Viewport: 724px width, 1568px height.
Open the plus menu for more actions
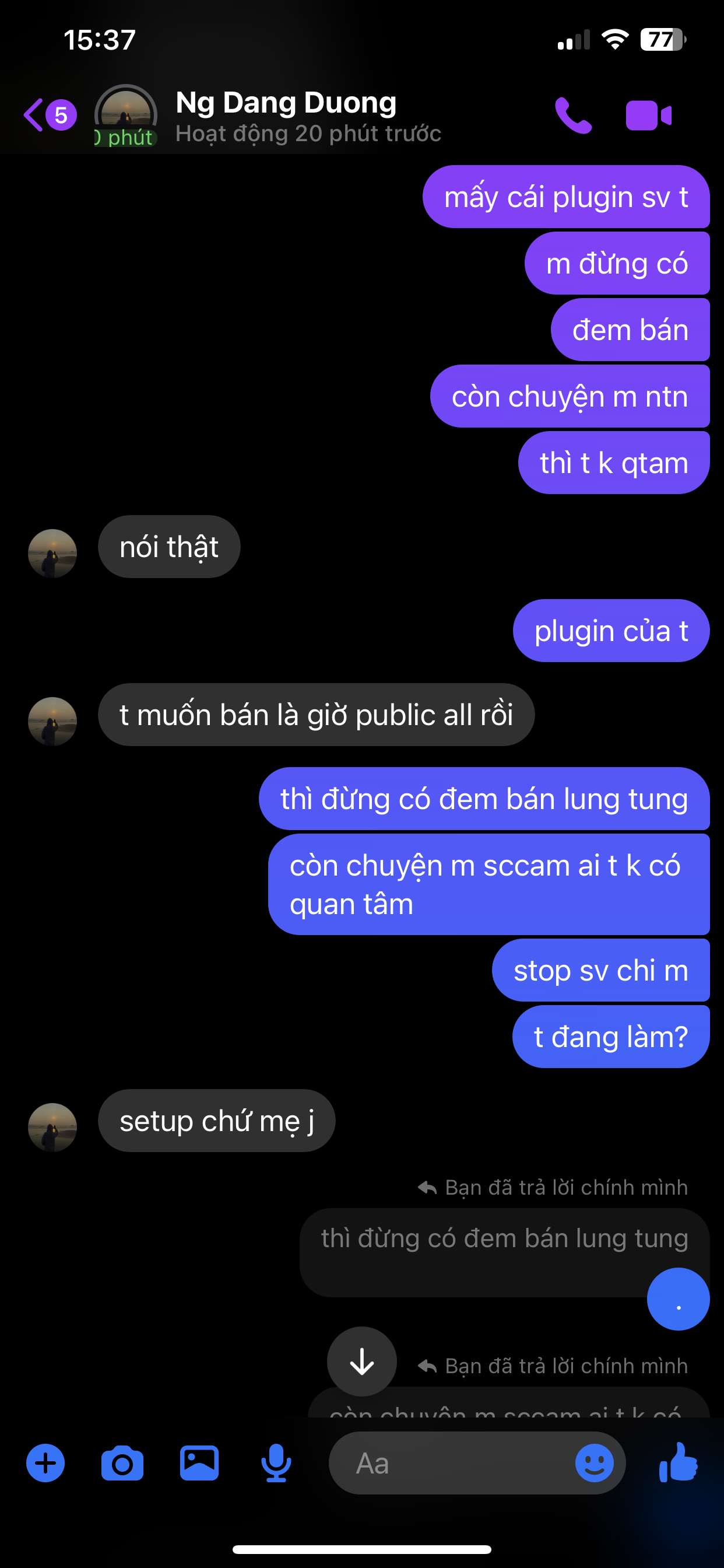[x=45, y=1462]
